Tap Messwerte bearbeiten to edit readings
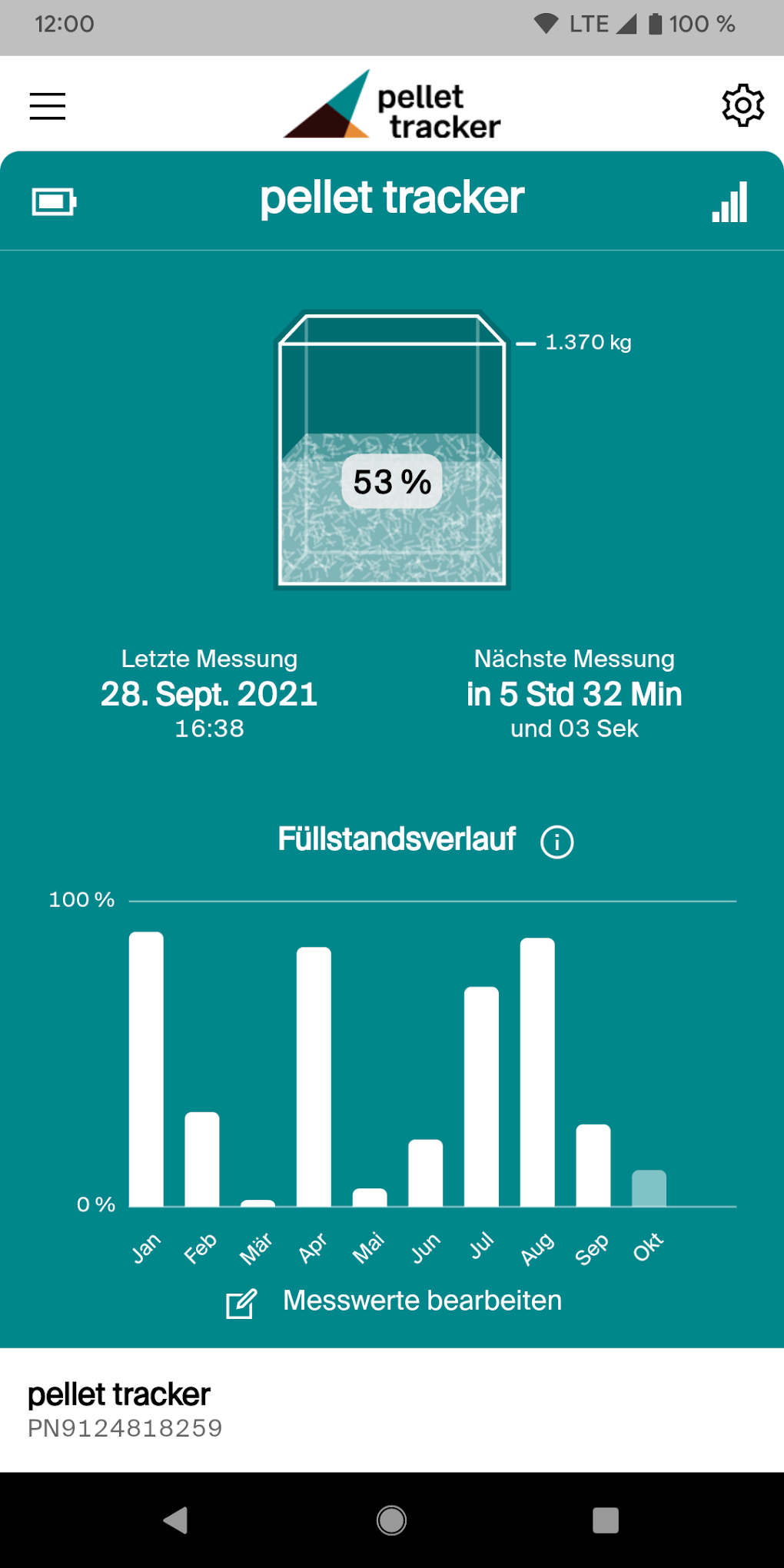 point(394,1301)
